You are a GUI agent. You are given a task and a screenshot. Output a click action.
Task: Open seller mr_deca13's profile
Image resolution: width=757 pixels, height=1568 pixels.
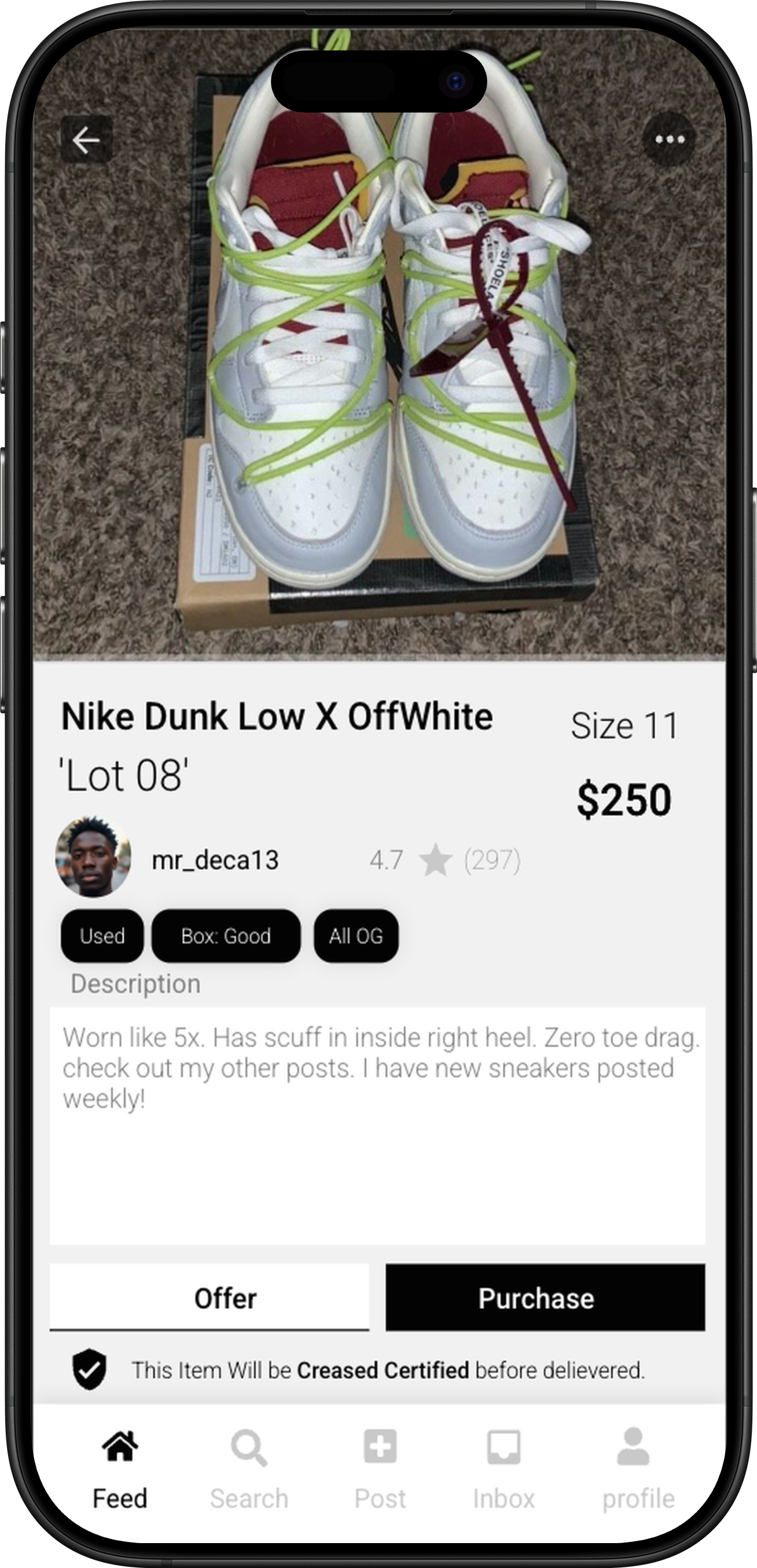pos(215,859)
